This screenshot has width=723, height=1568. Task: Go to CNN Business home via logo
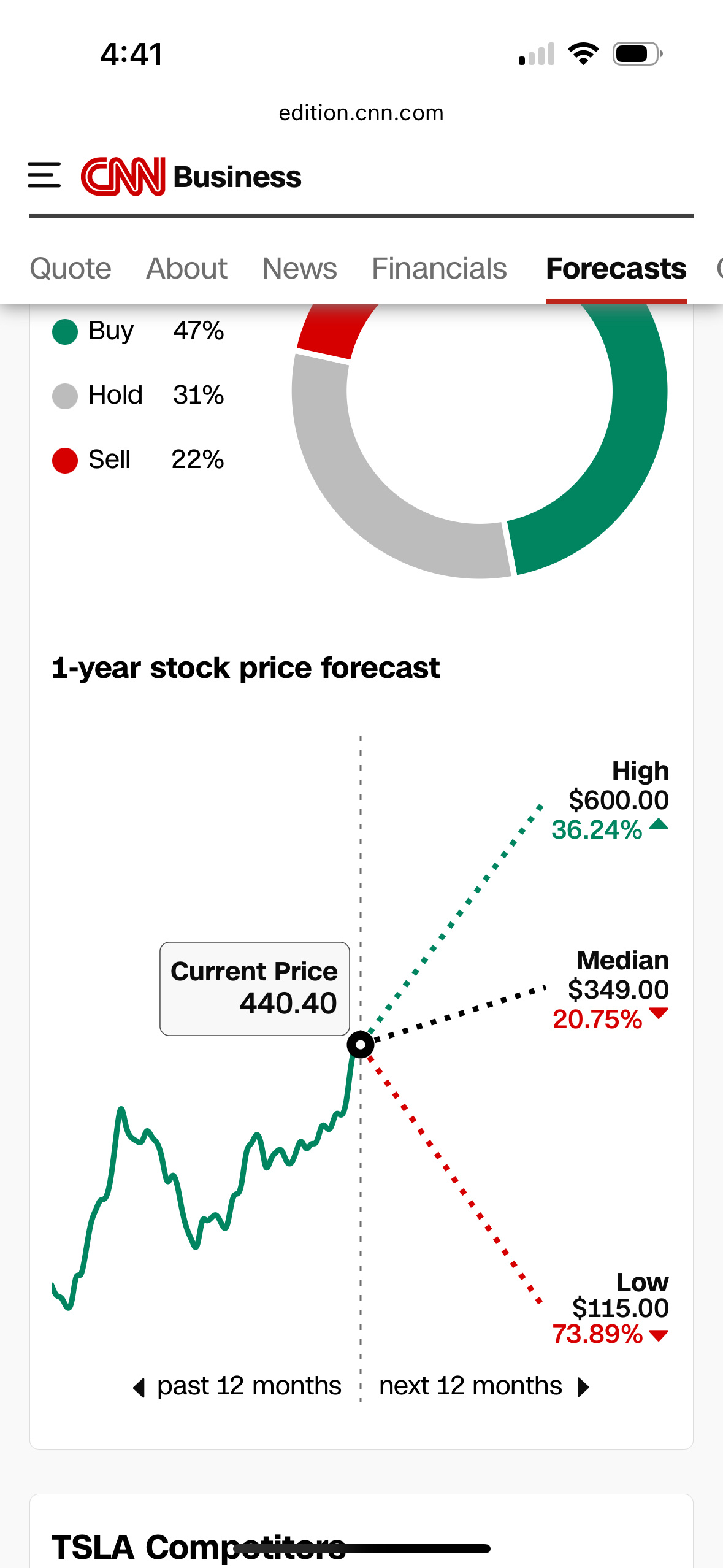191,177
